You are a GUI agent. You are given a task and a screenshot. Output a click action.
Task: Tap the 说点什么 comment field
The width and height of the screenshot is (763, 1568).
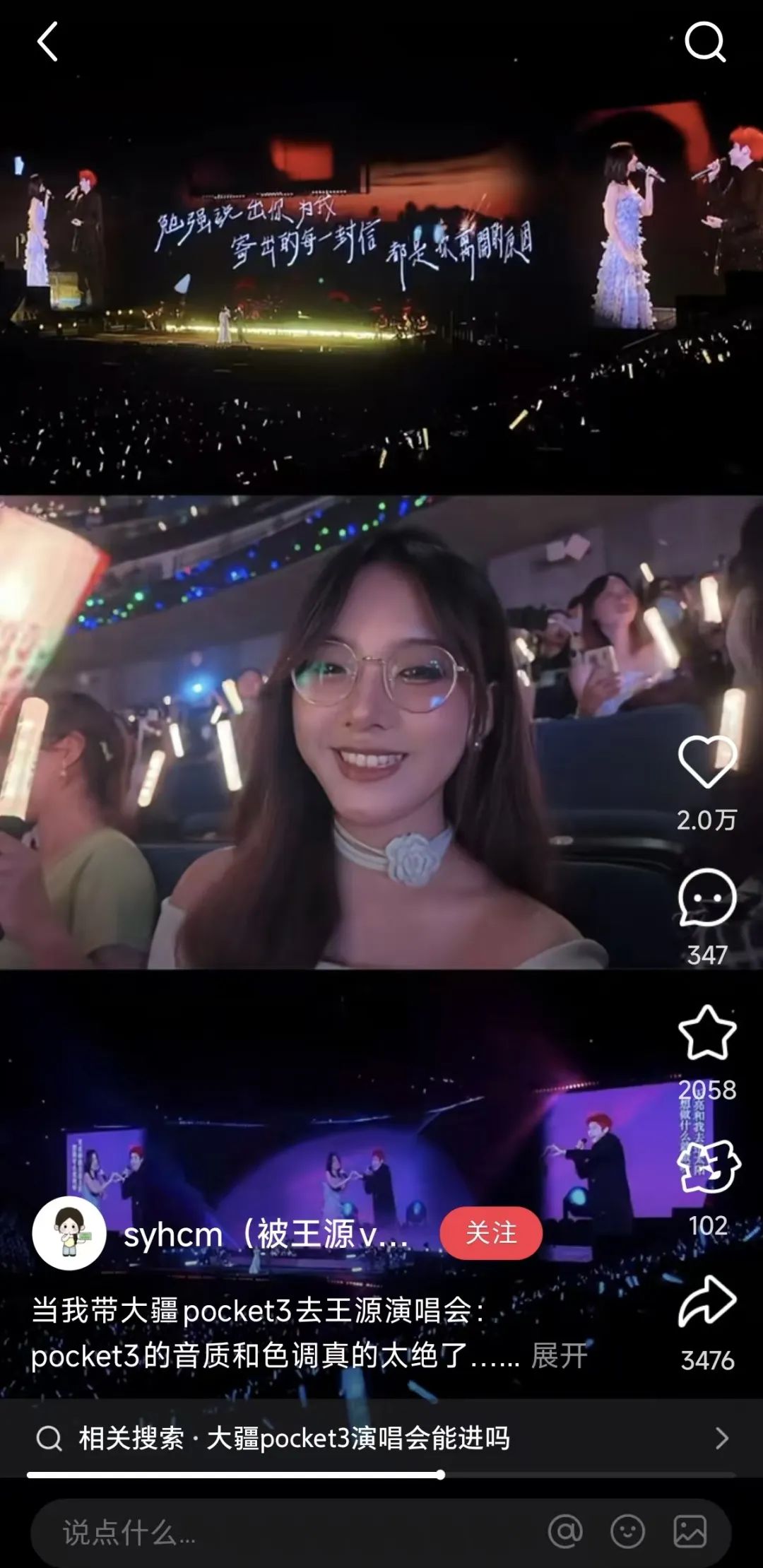(x=283, y=1532)
